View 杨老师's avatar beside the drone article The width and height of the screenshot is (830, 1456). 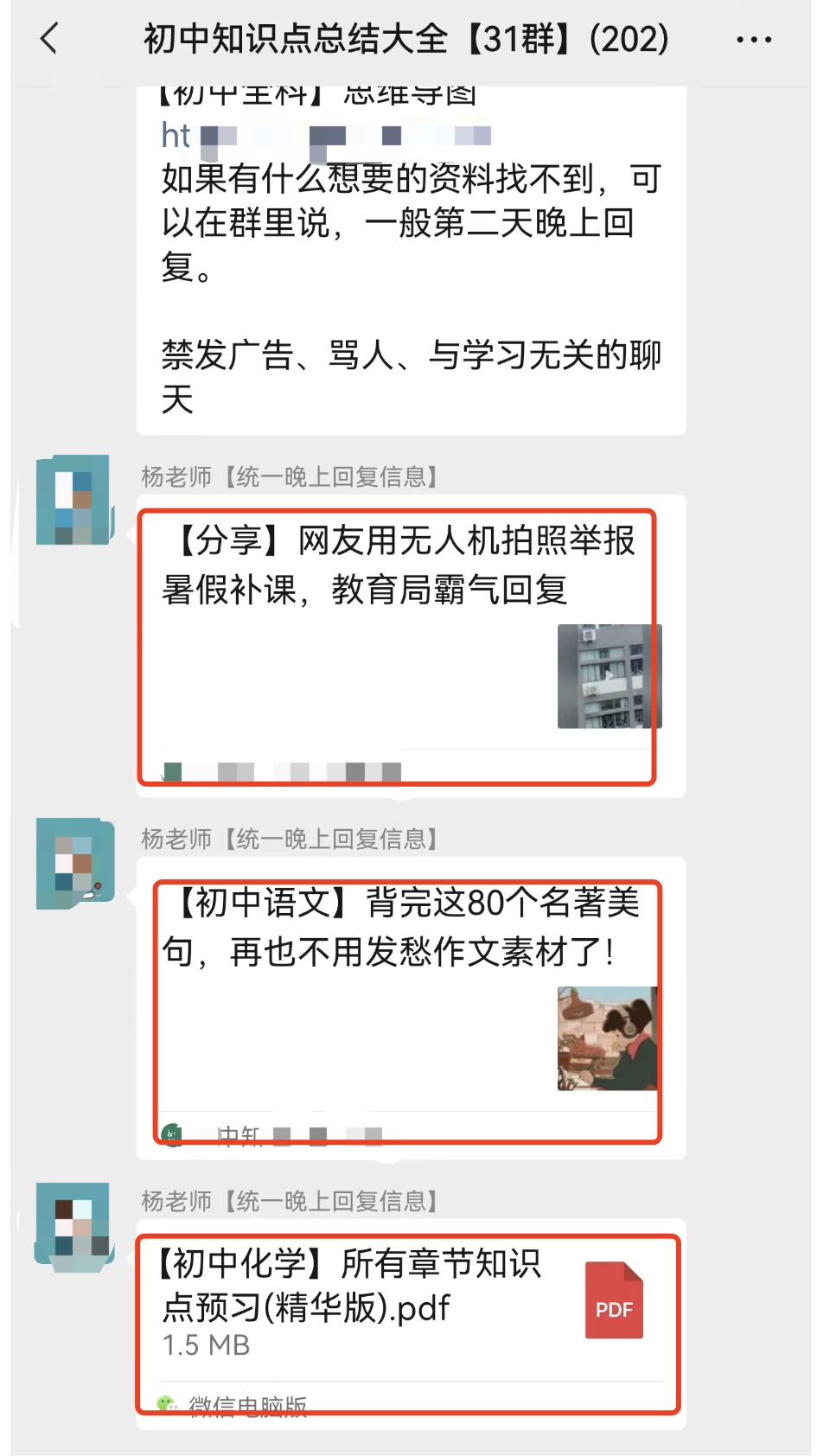(73, 500)
